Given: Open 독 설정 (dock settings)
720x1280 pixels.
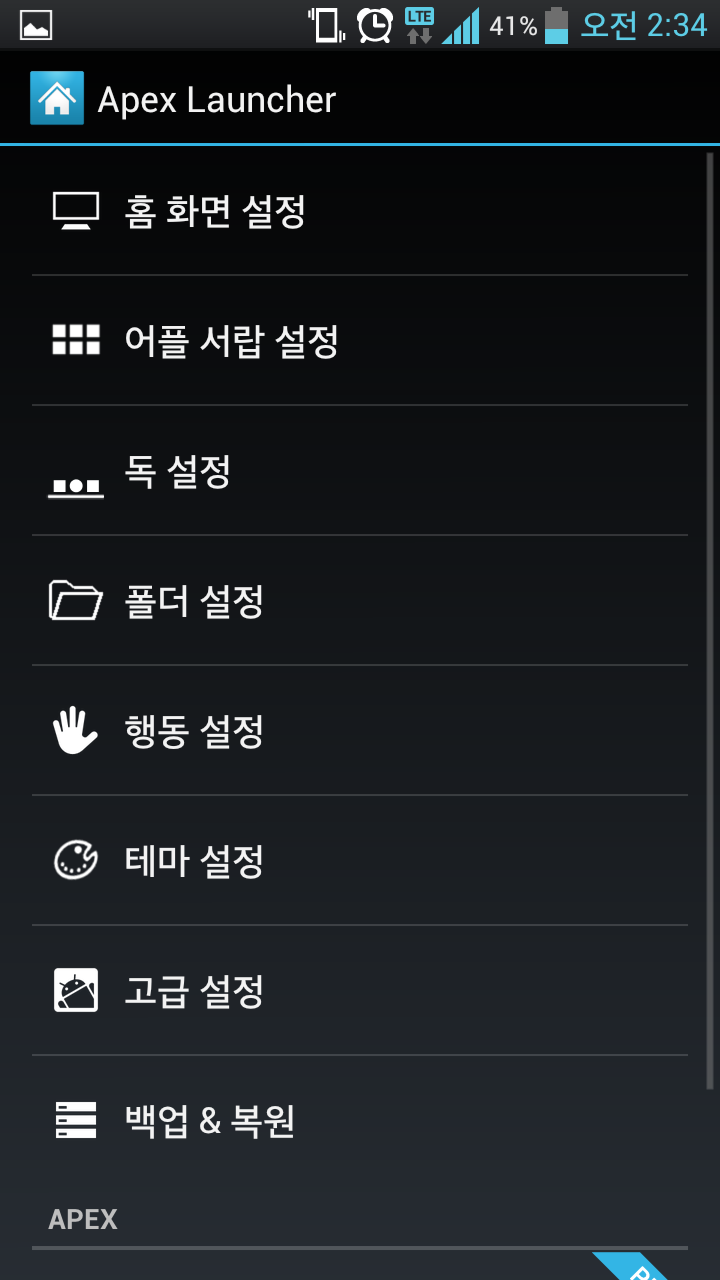Looking at the screenshot, I should 360,471.
